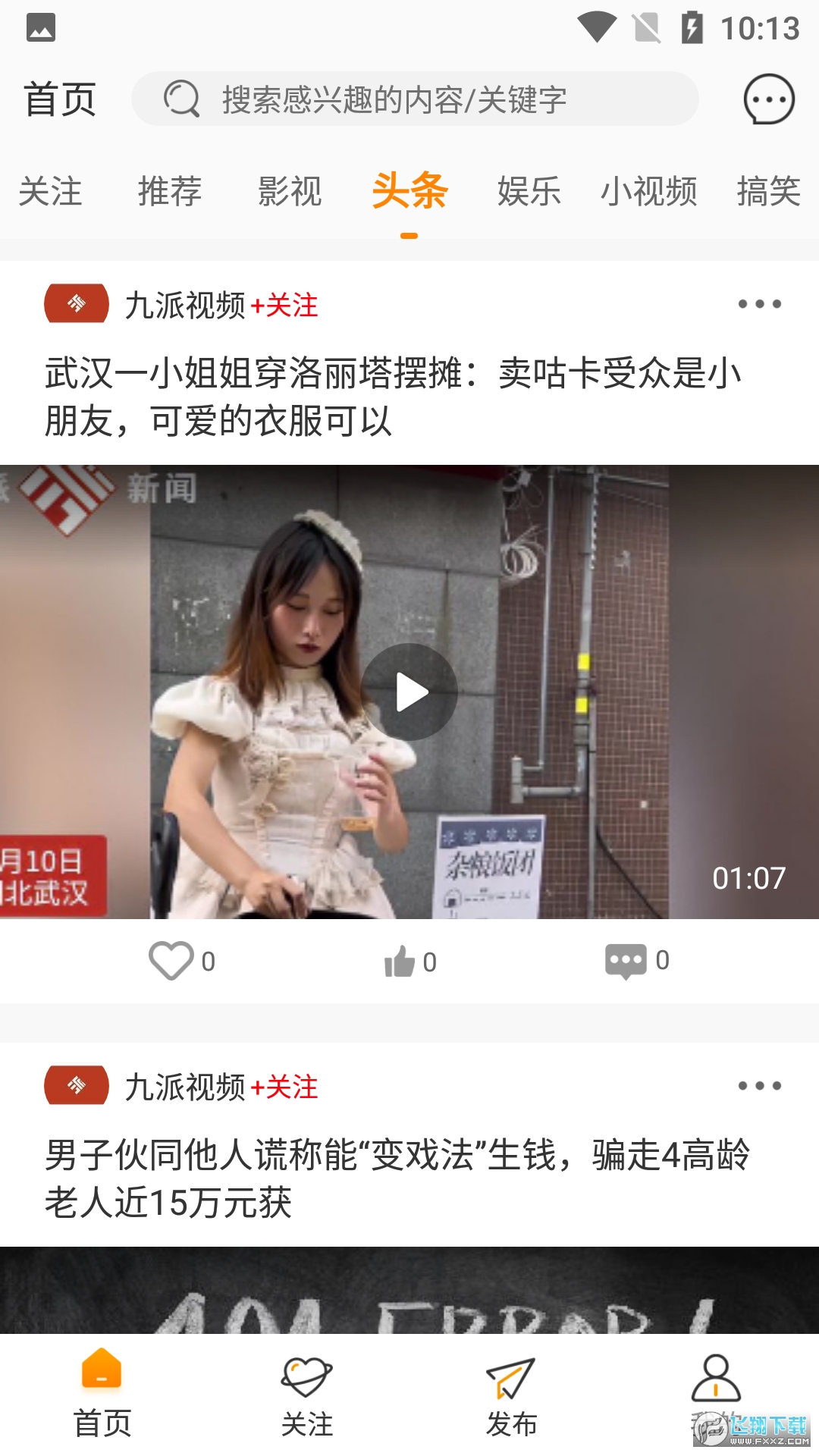Open comments on the 武汉小姐姐 video
The width and height of the screenshot is (819, 1456).
pos(626,961)
